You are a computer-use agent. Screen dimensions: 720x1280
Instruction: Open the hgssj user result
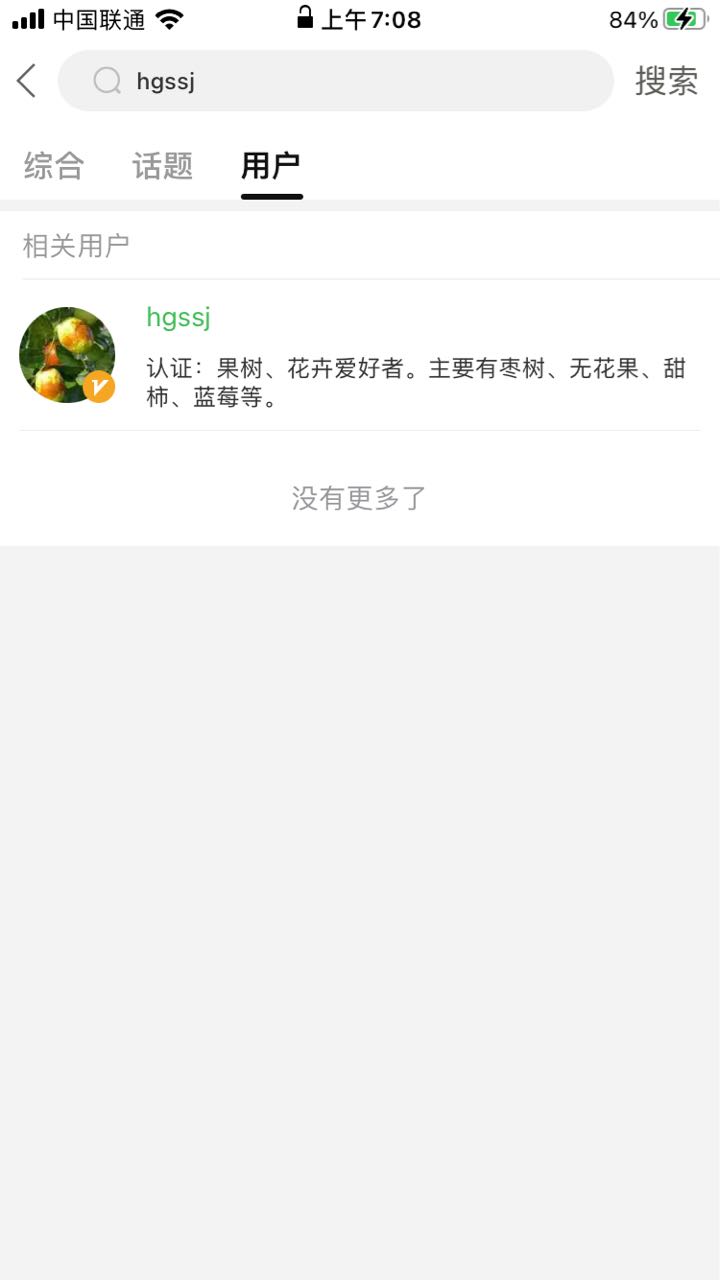(360, 355)
